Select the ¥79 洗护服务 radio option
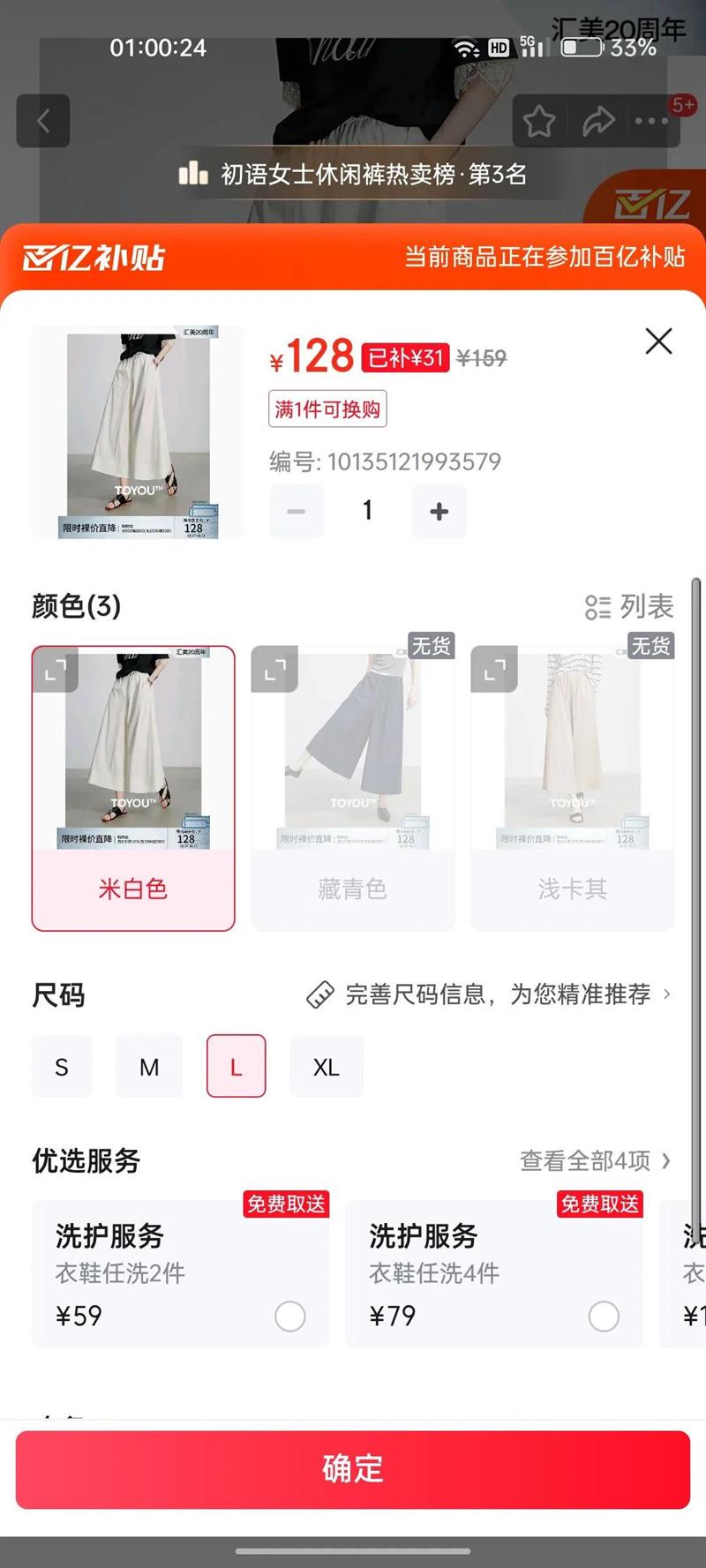Image resolution: width=706 pixels, height=1568 pixels. (x=604, y=1316)
